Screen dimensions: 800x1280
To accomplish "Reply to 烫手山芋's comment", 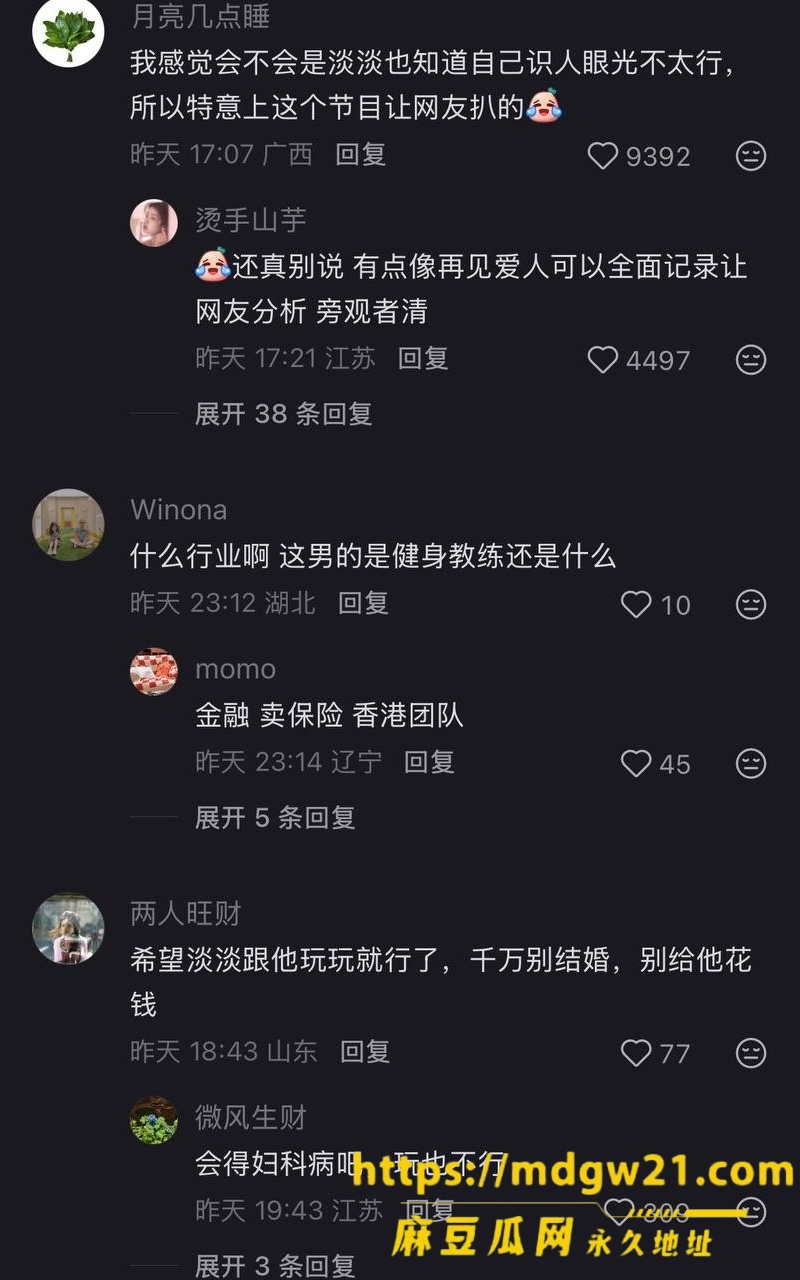I will pyautogui.click(x=423, y=358).
